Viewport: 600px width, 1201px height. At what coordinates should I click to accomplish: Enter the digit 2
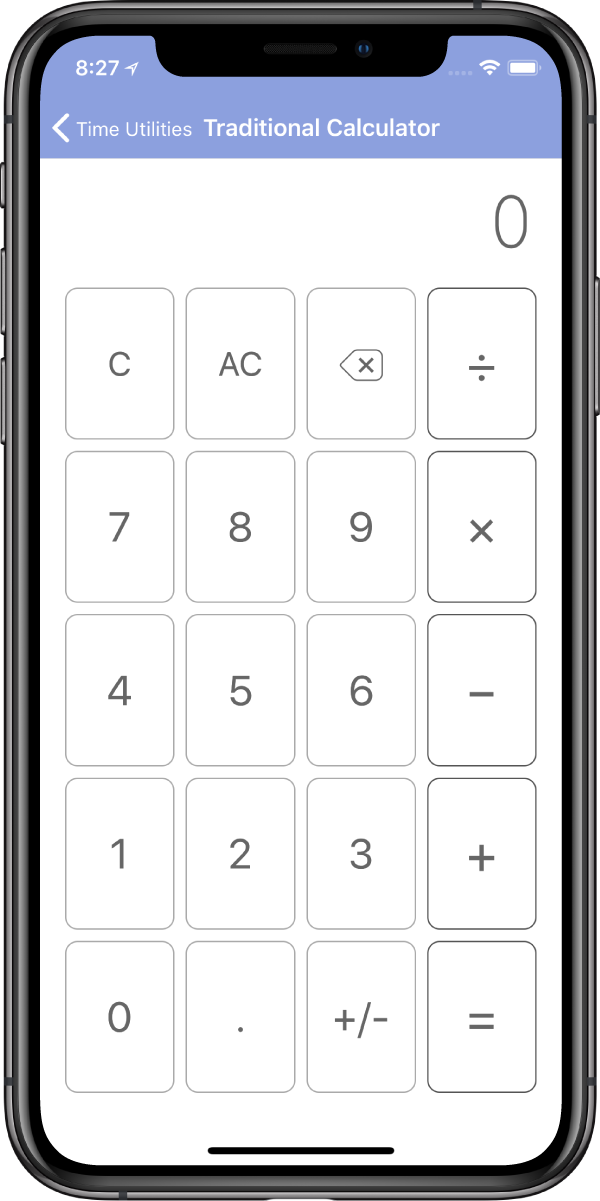[x=240, y=854]
